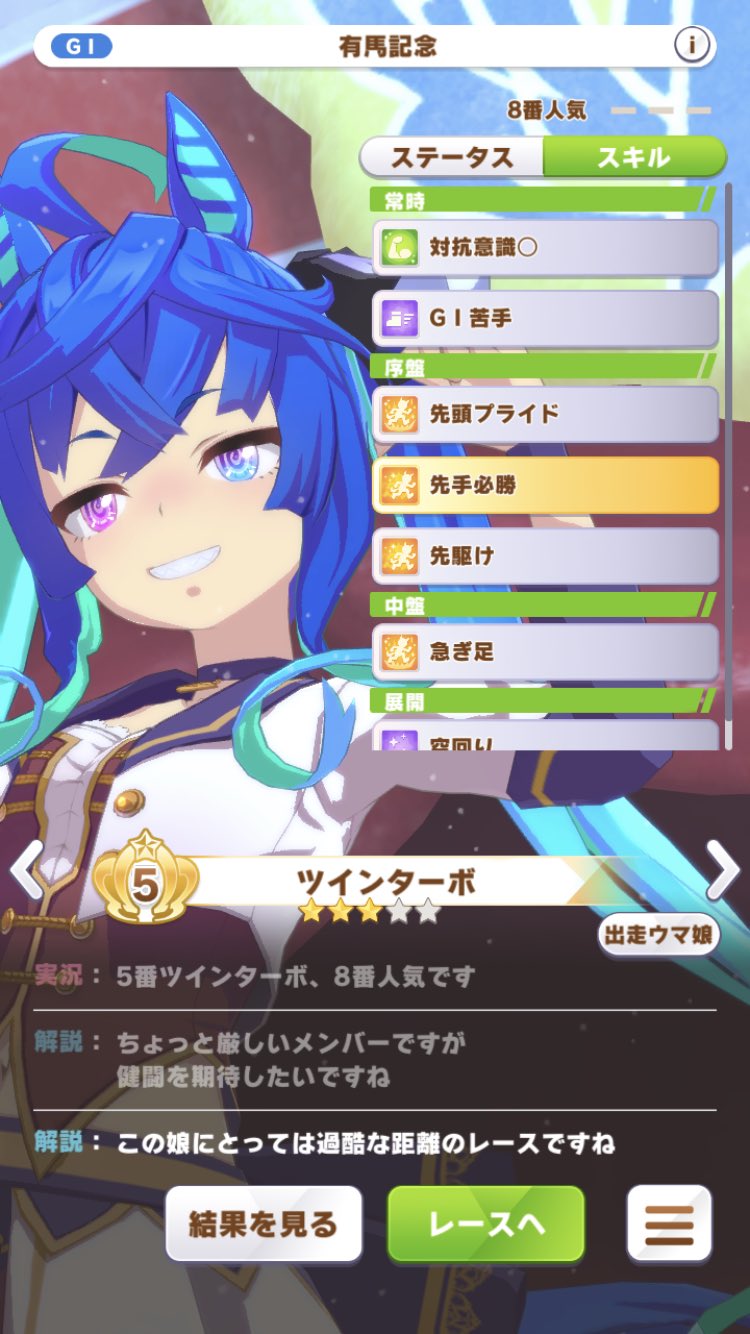Show details for 先駆け skill

point(545,555)
